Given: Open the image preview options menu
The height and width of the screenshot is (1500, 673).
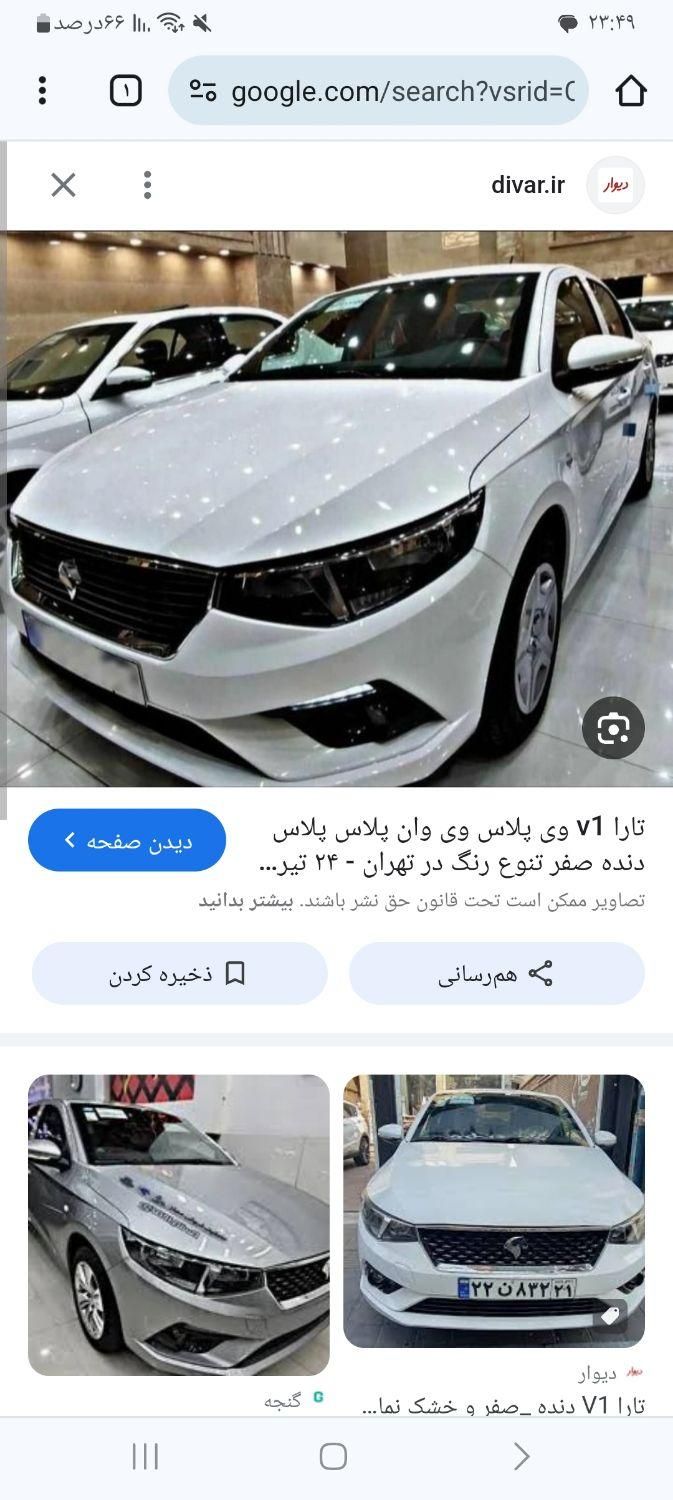Looking at the screenshot, I should point(147,185).
